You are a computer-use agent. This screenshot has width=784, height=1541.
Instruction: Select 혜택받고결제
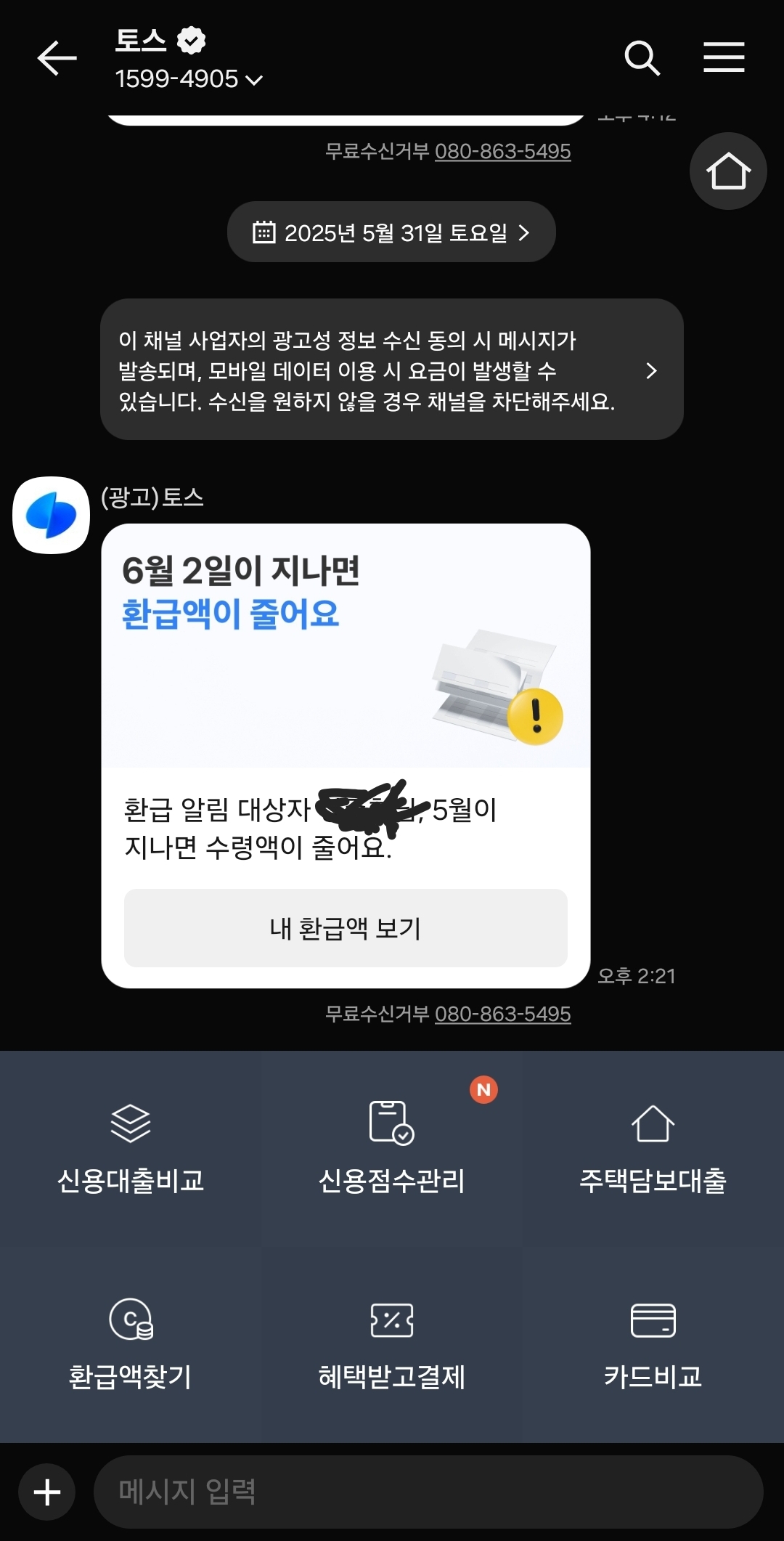pyautogui.click(x=392, y=1345)
